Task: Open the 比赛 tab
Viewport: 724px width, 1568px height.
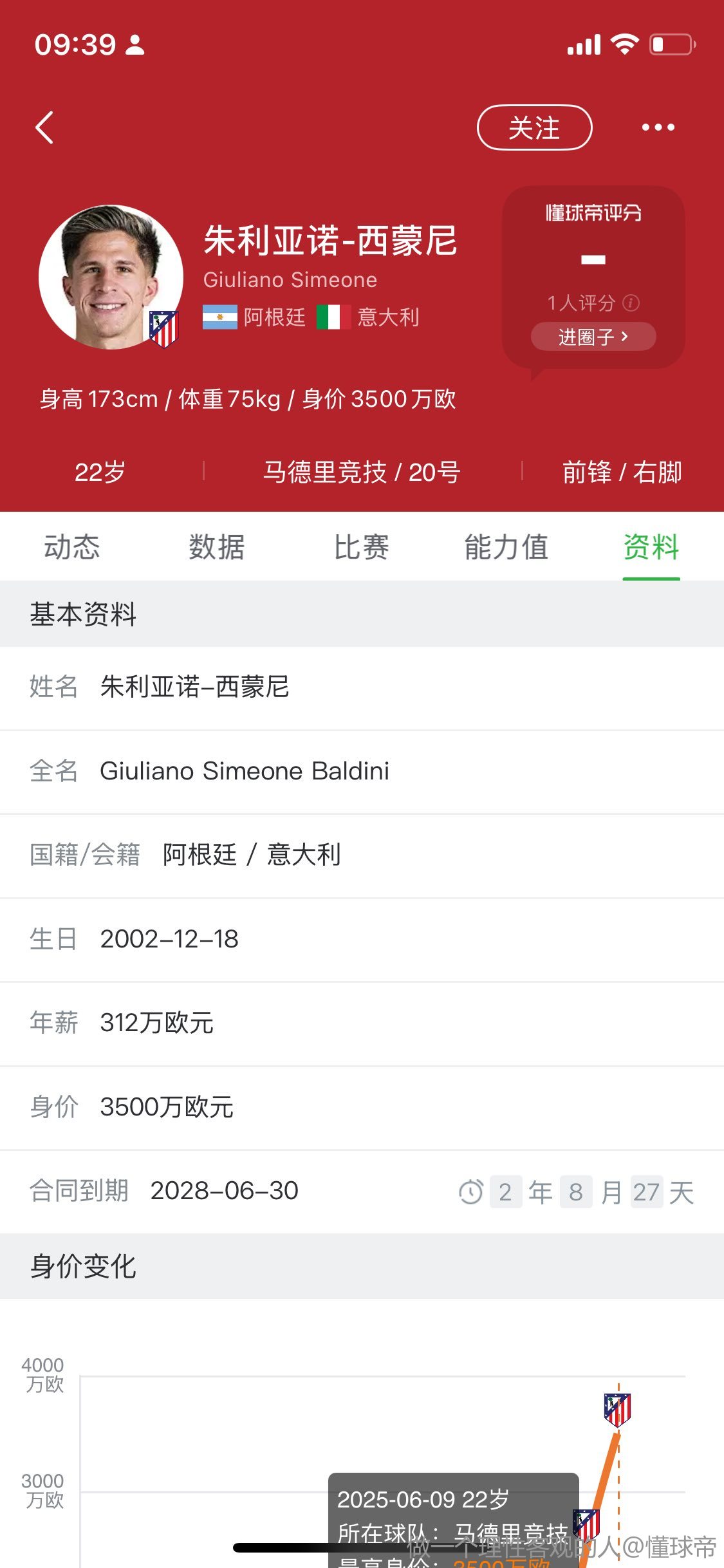Action: click(361, 547)
